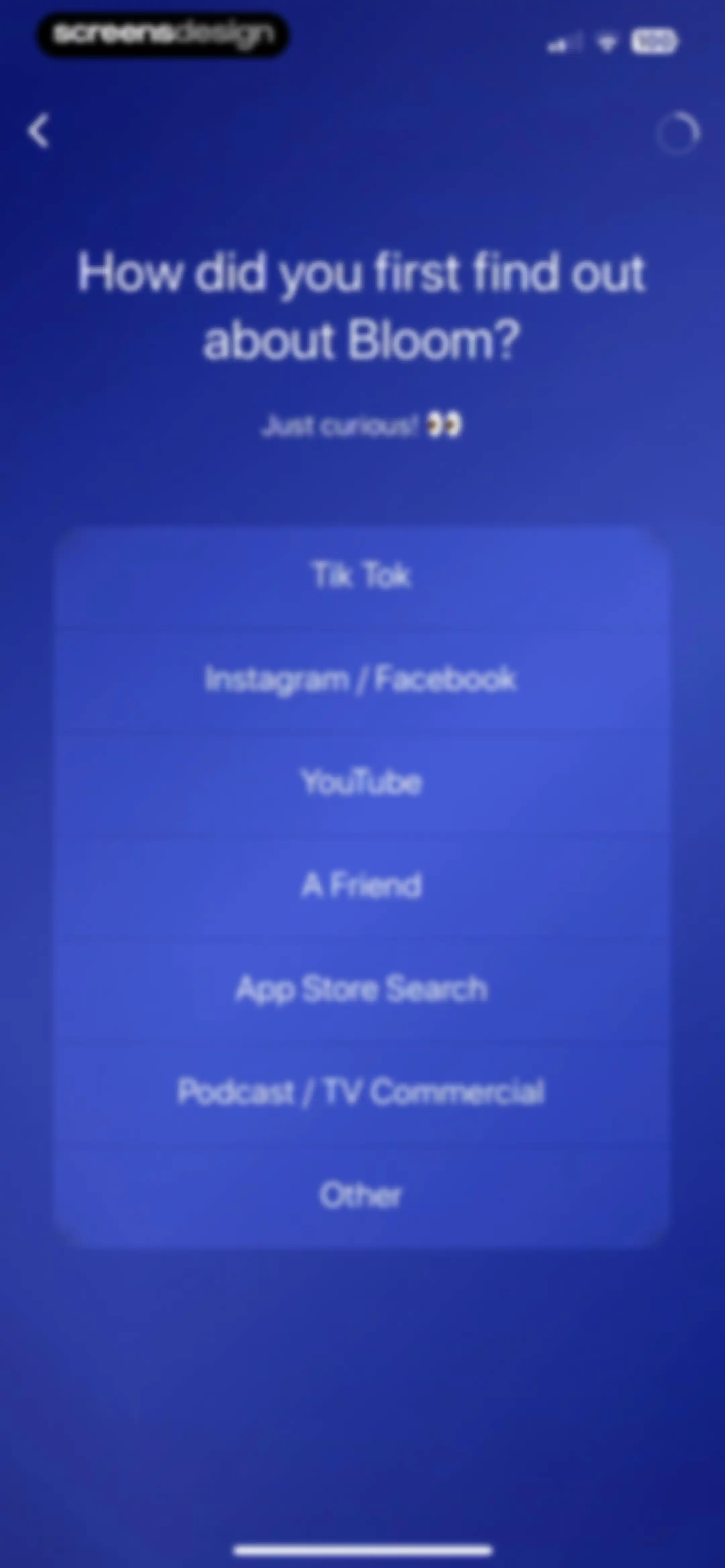The height and width of the screenshot is (1568, 725).
Task: Select the Tik Tok option
Action: pyautogui.click(x=362, y=576)
